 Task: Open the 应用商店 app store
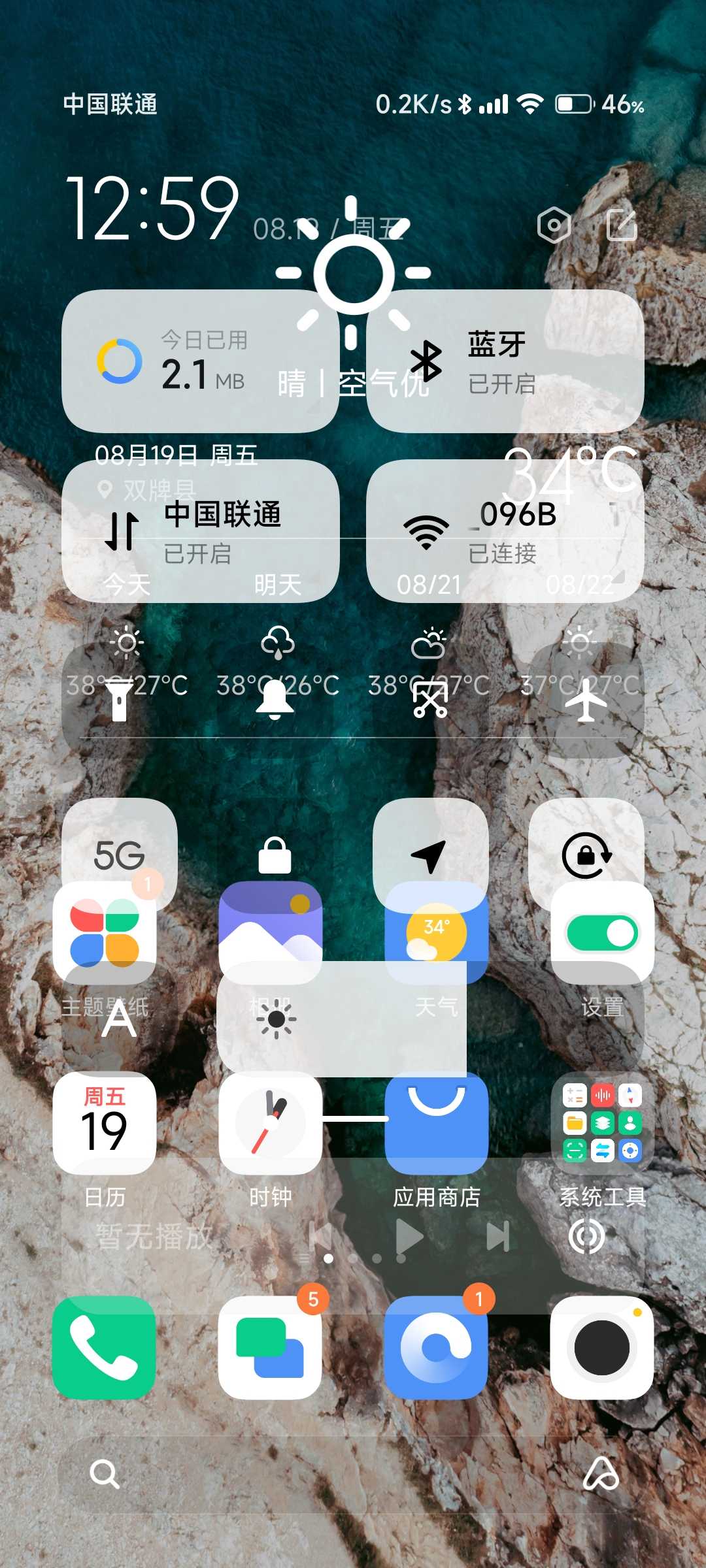[437, 1124]
